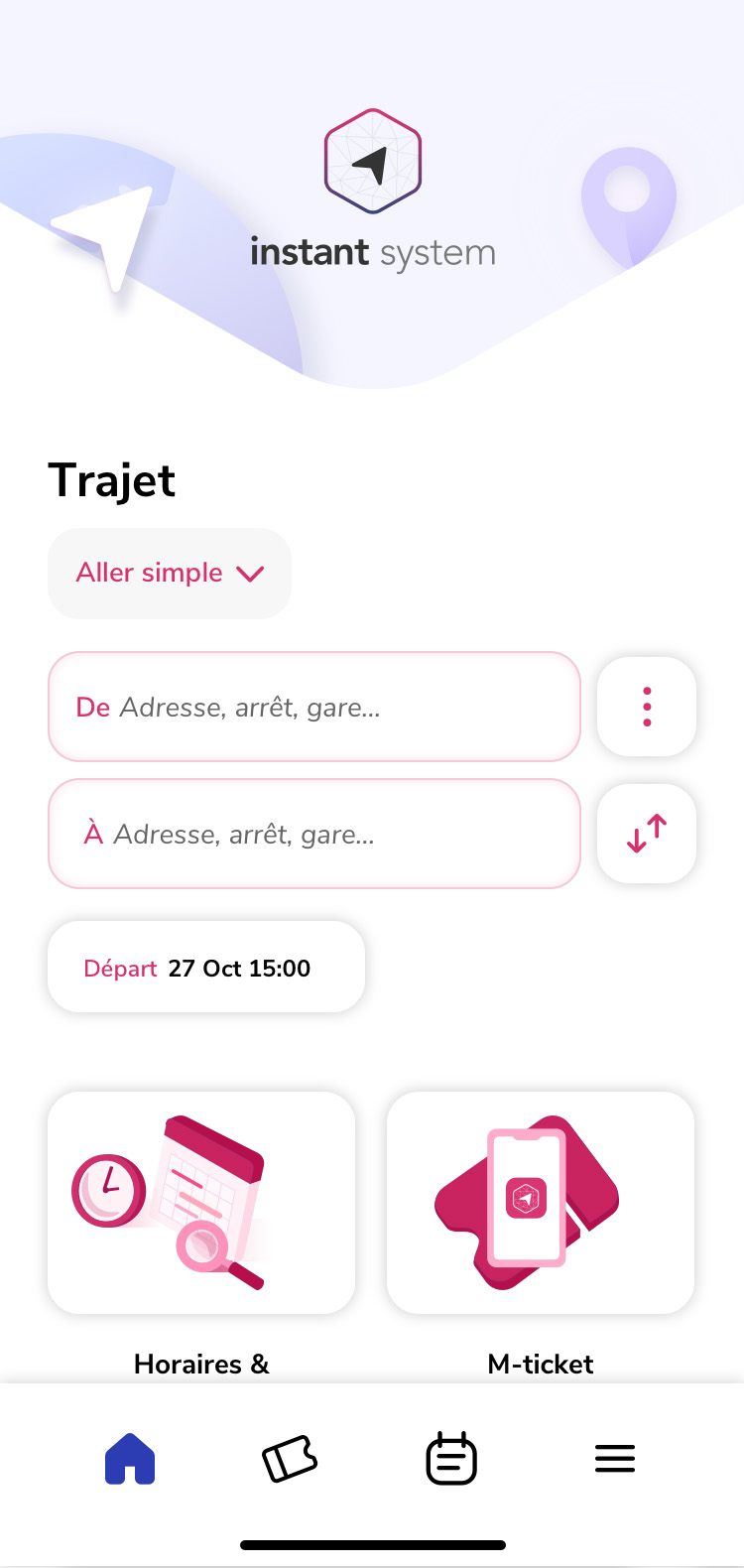744x1568 pixels.
Task: Open the hamburger menu tab
Action: (615, 1460)
